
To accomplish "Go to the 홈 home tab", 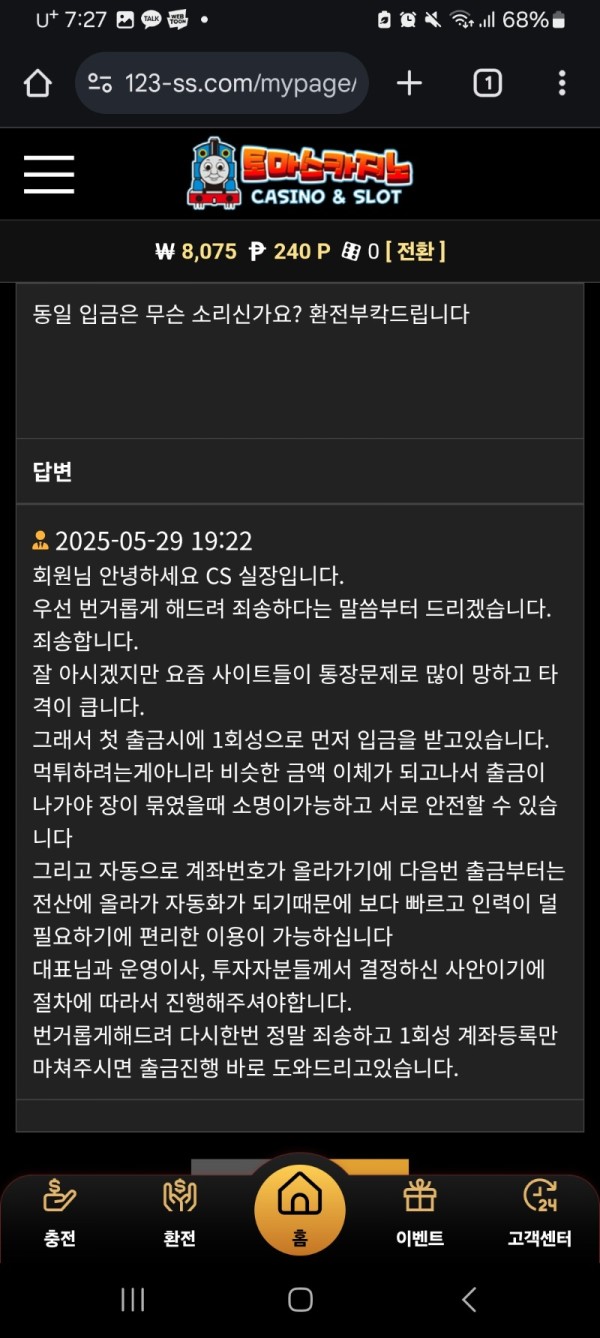I will 299,1205.
